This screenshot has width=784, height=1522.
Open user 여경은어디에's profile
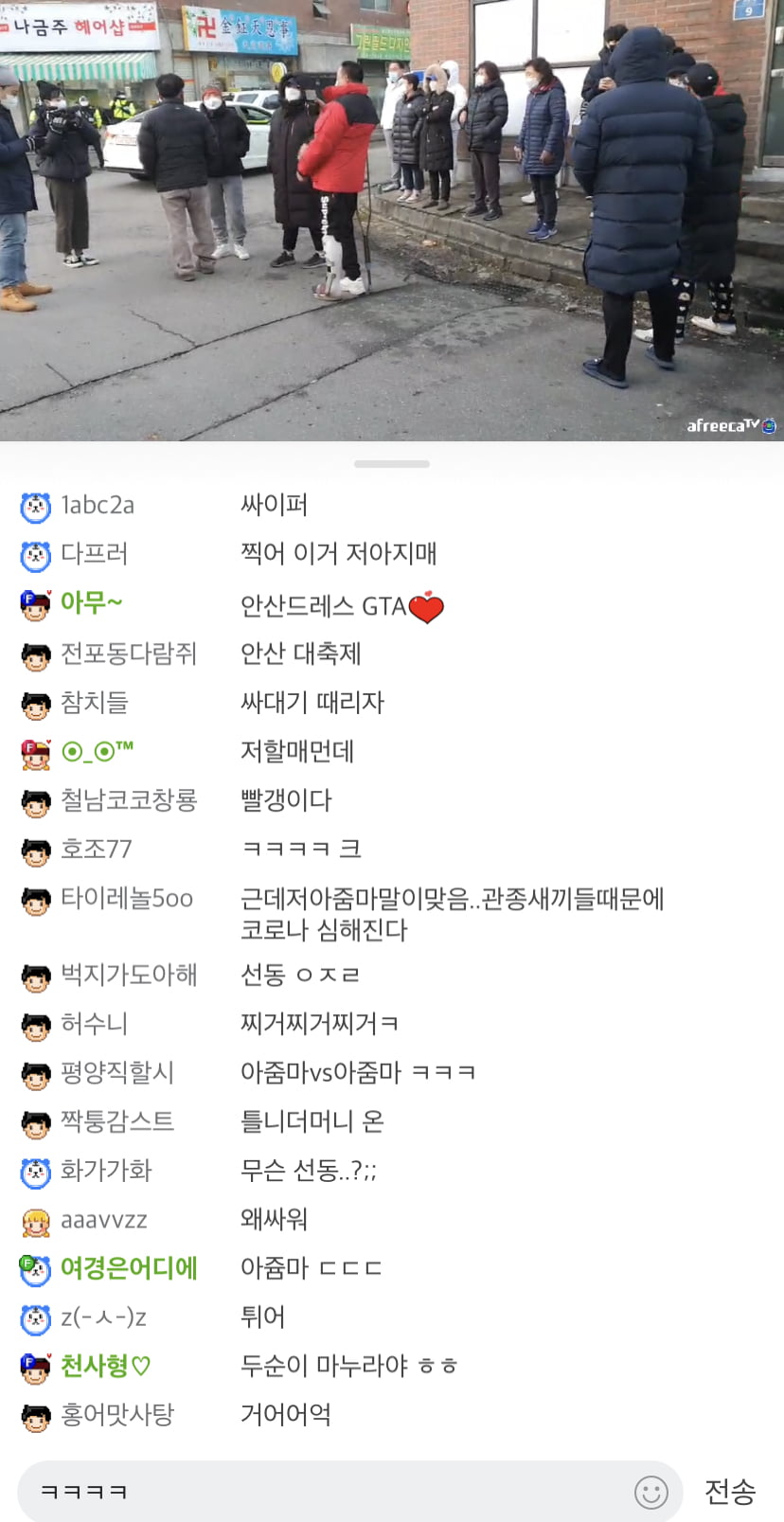tap(129, 1268)
